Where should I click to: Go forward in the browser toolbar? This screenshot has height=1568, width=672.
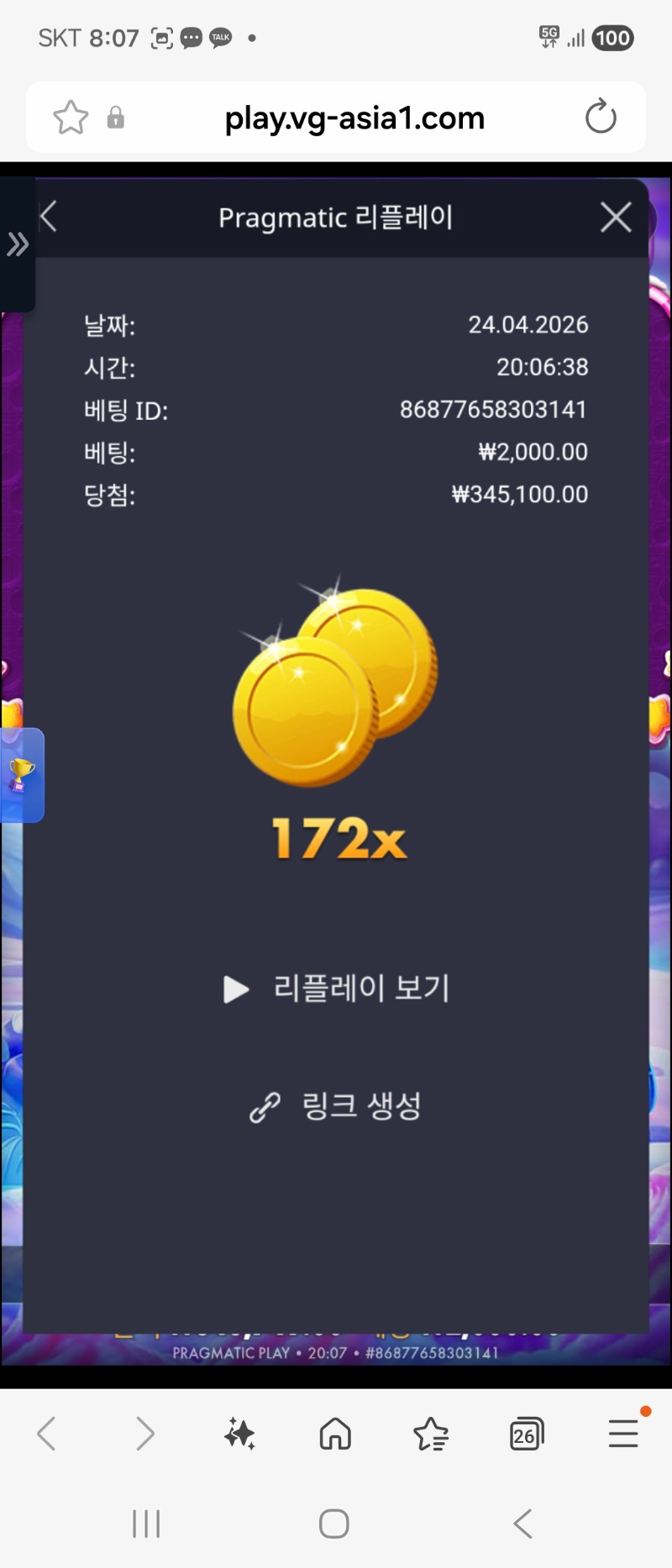[x=145, y=1434]
